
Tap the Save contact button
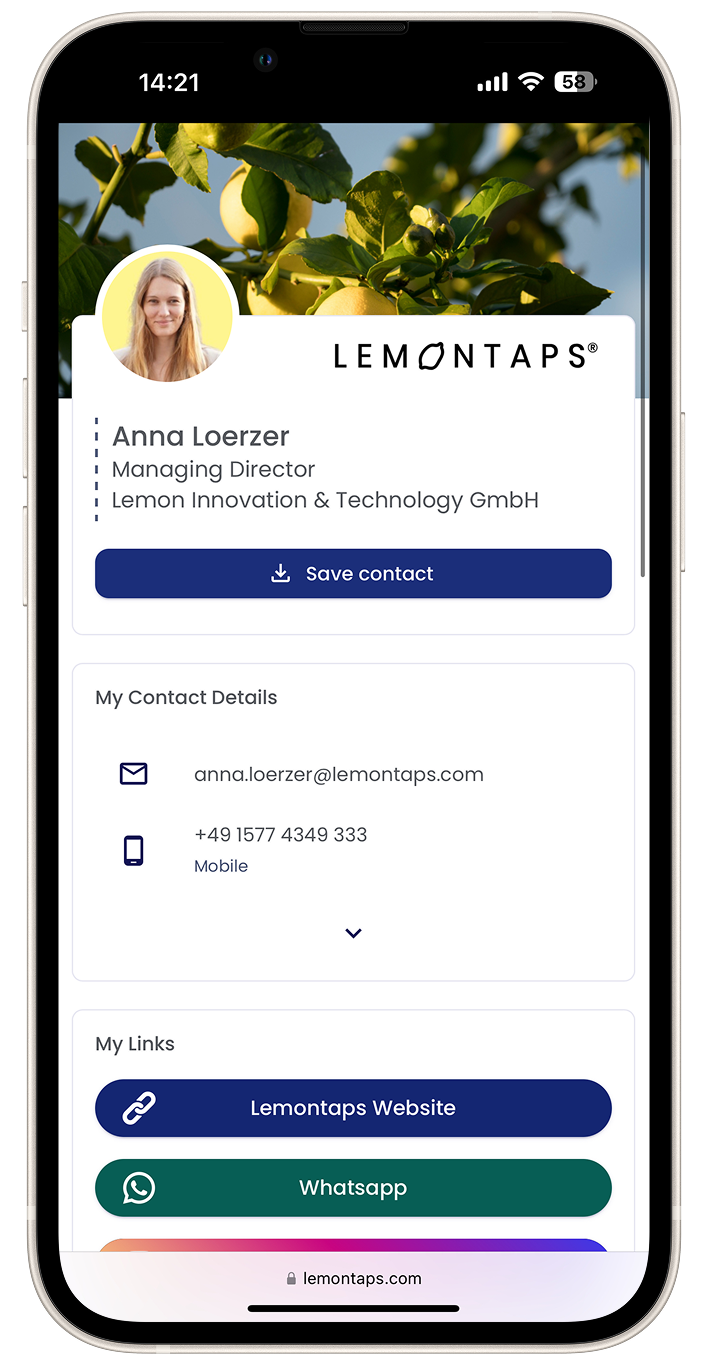coord(353,574)
